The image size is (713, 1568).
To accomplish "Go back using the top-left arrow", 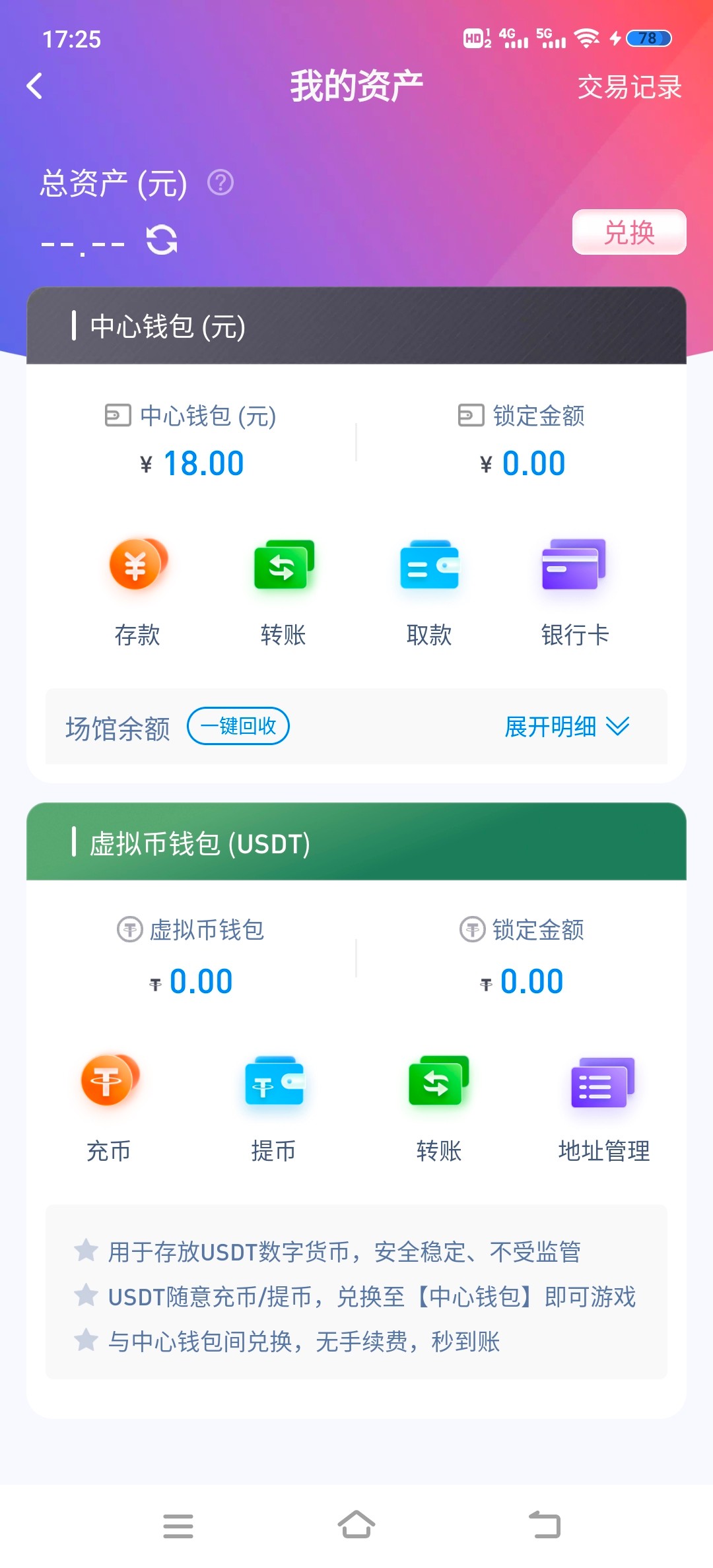I will (35, 86).
